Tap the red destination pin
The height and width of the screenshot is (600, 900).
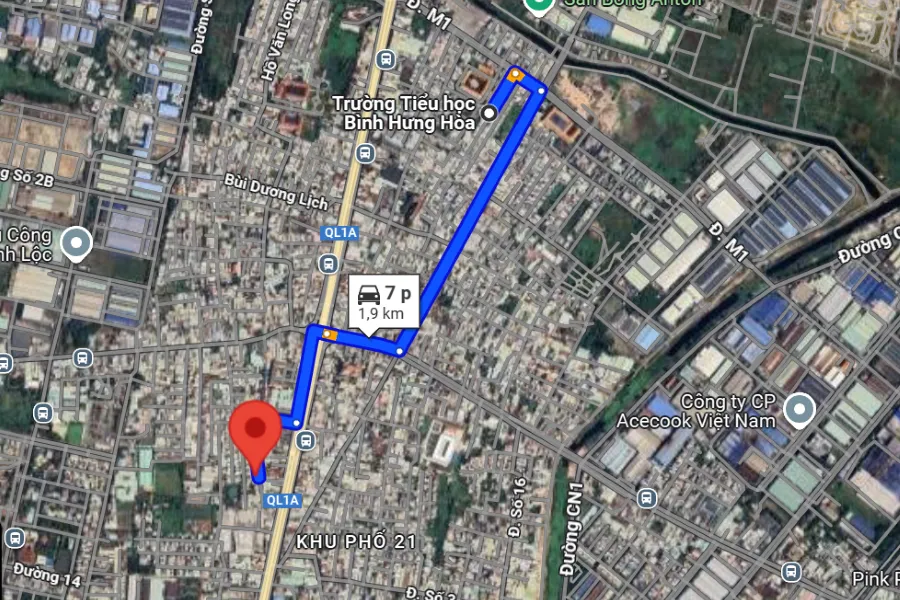click(255, 432)
